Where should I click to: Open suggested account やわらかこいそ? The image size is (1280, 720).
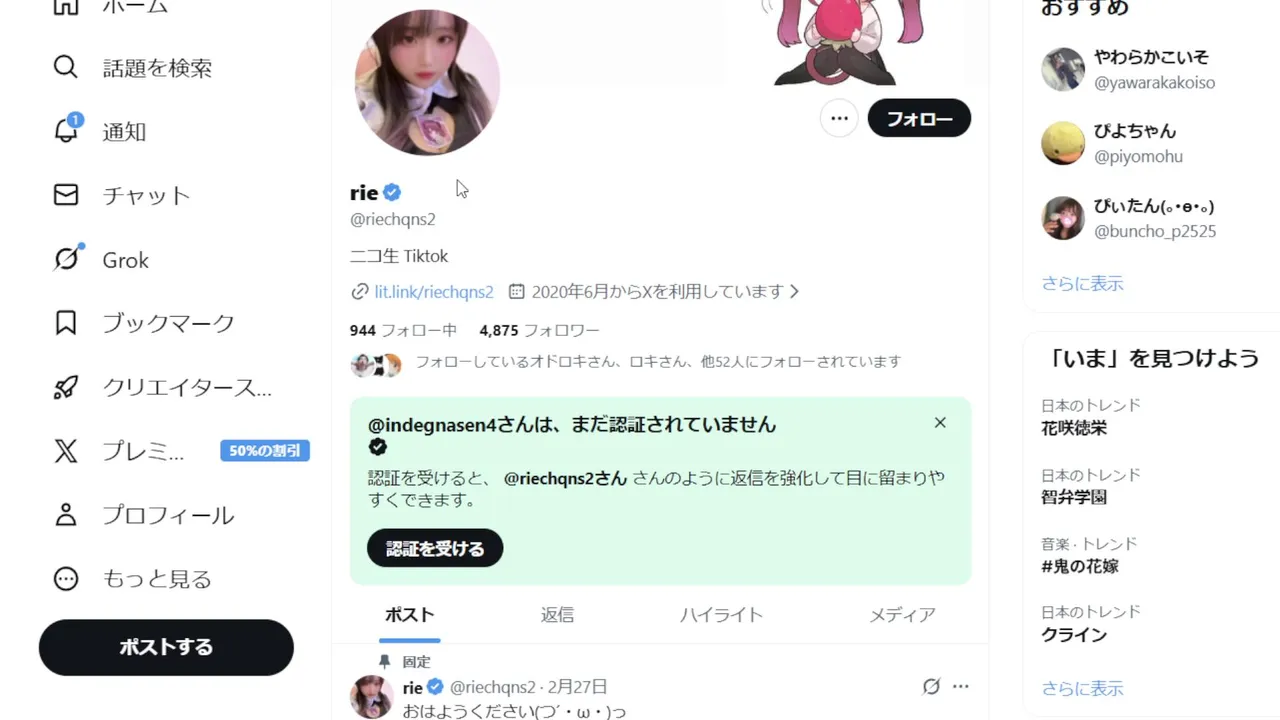tap(1150, 58)
